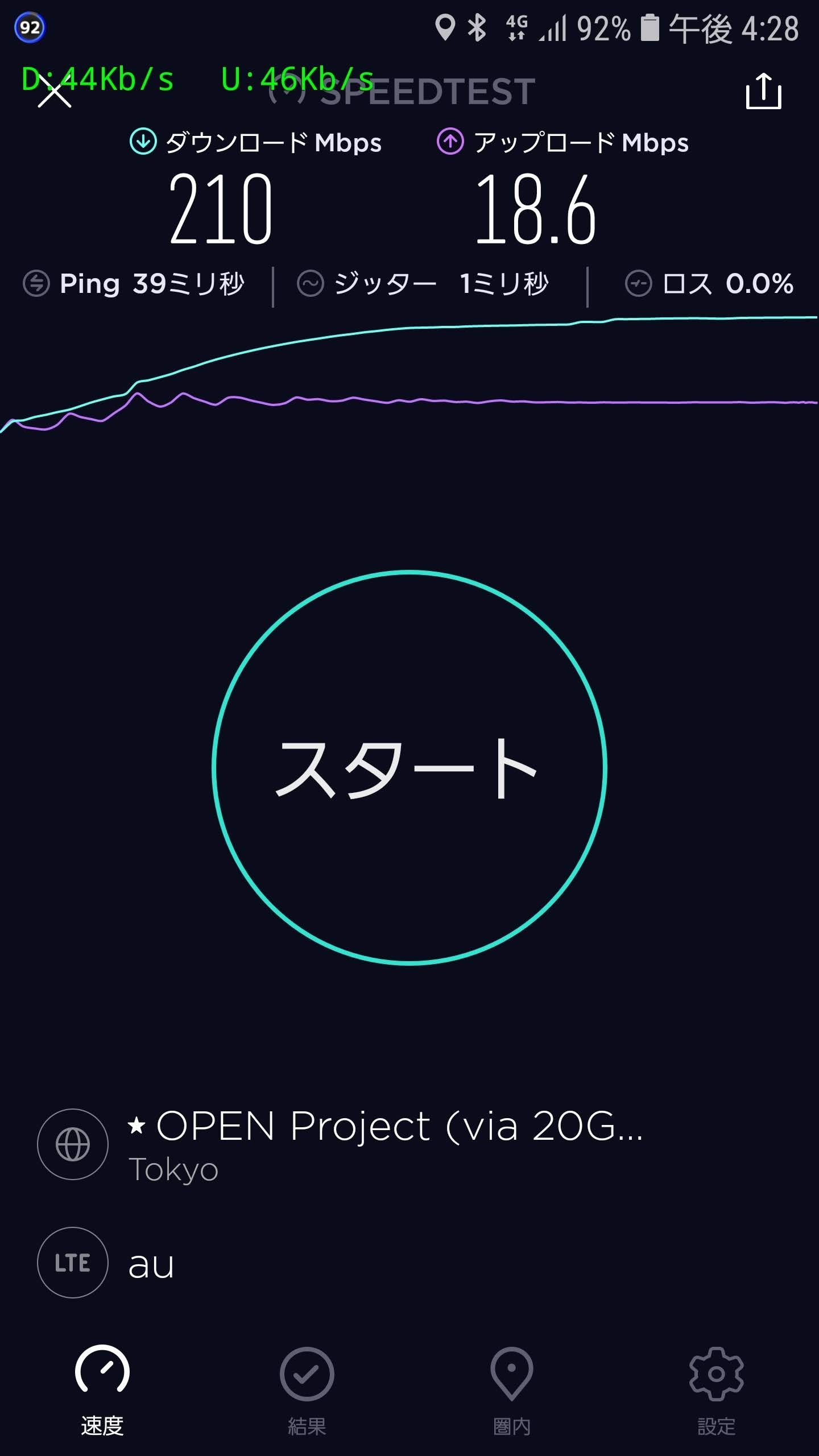The image size is (819, 1456).
Task: Switch to the 速度 tab
Action: coord(102,1388)
